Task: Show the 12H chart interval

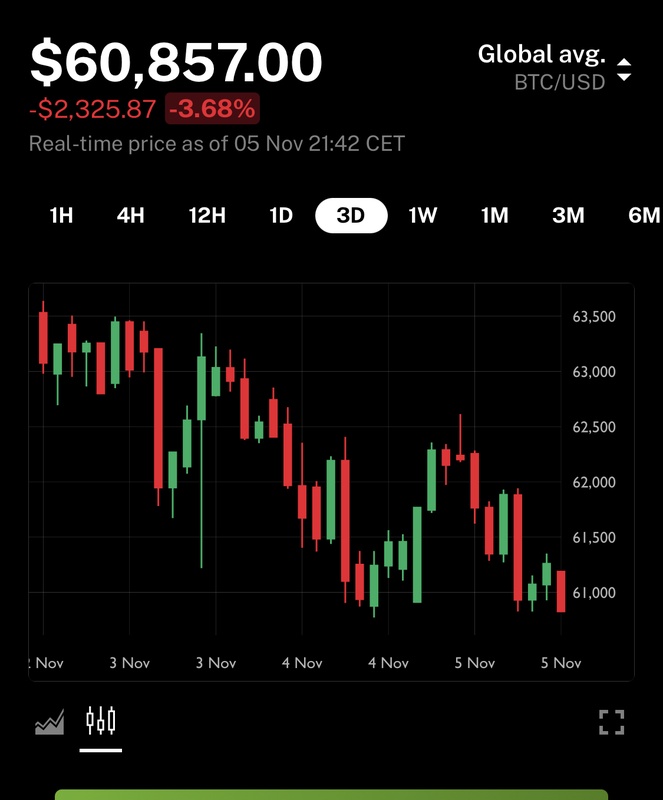Action: pos(207,215)
